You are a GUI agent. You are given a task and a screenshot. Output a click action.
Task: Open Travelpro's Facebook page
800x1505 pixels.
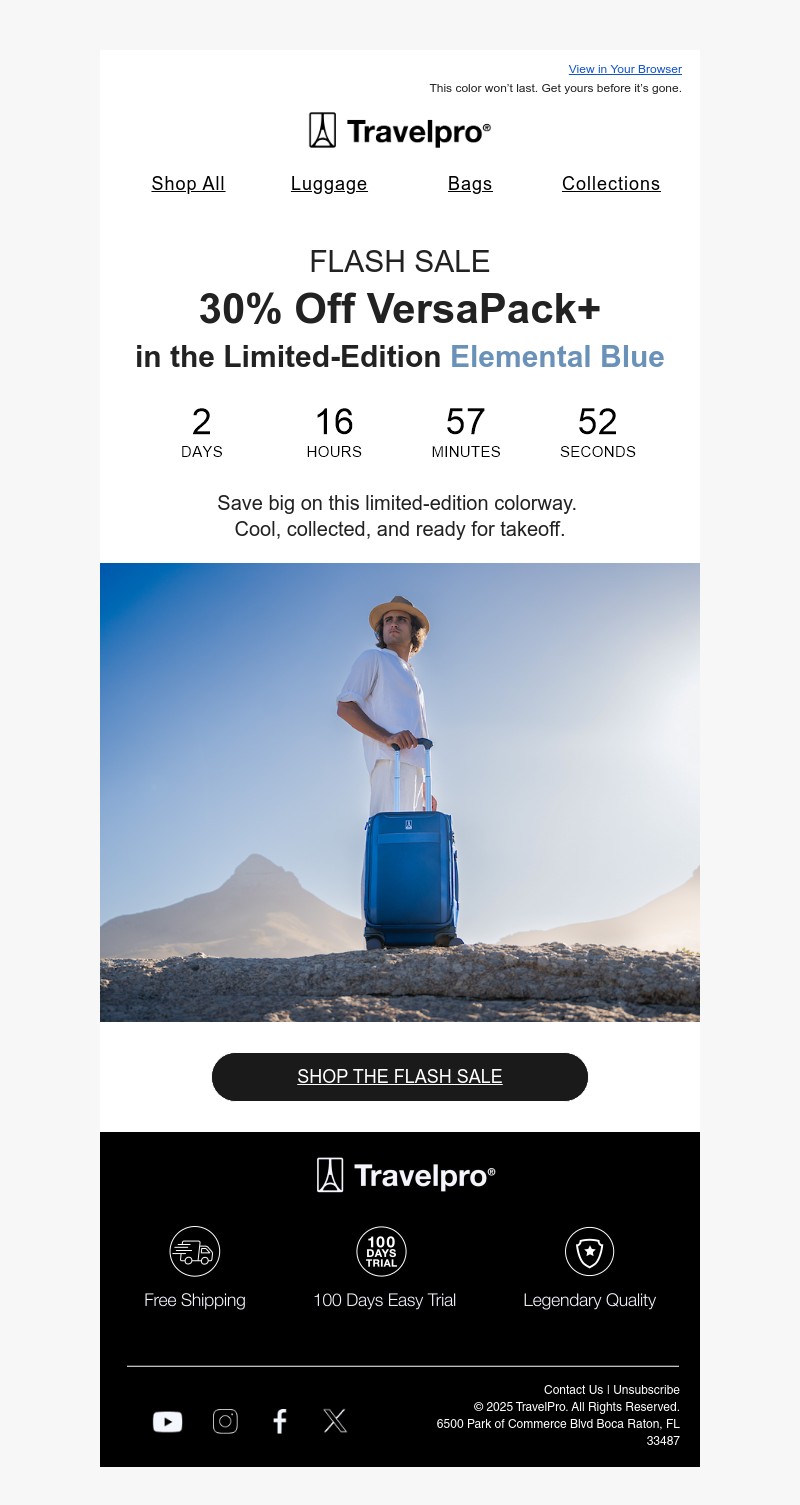click(x=280, y=1421)
